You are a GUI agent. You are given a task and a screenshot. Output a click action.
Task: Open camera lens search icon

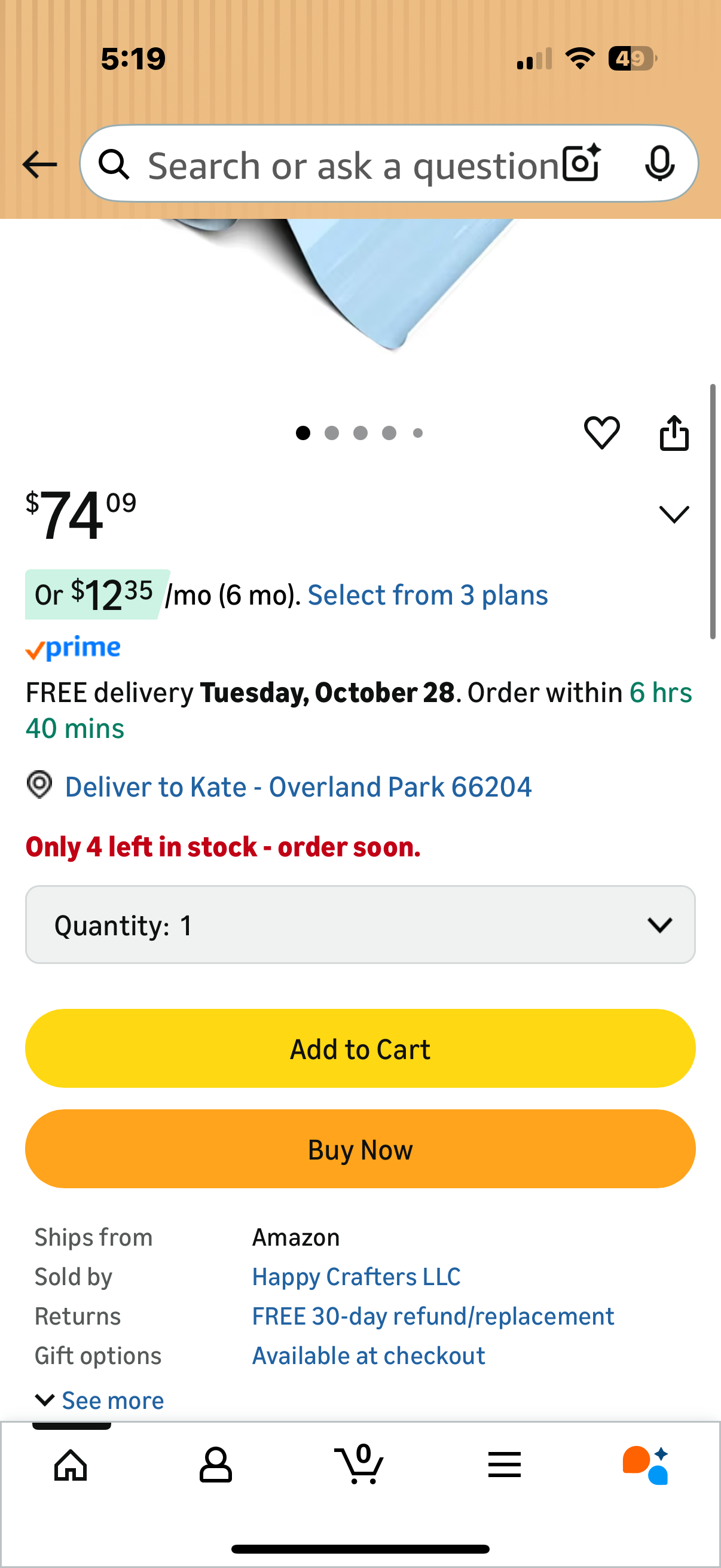[581, 163]
